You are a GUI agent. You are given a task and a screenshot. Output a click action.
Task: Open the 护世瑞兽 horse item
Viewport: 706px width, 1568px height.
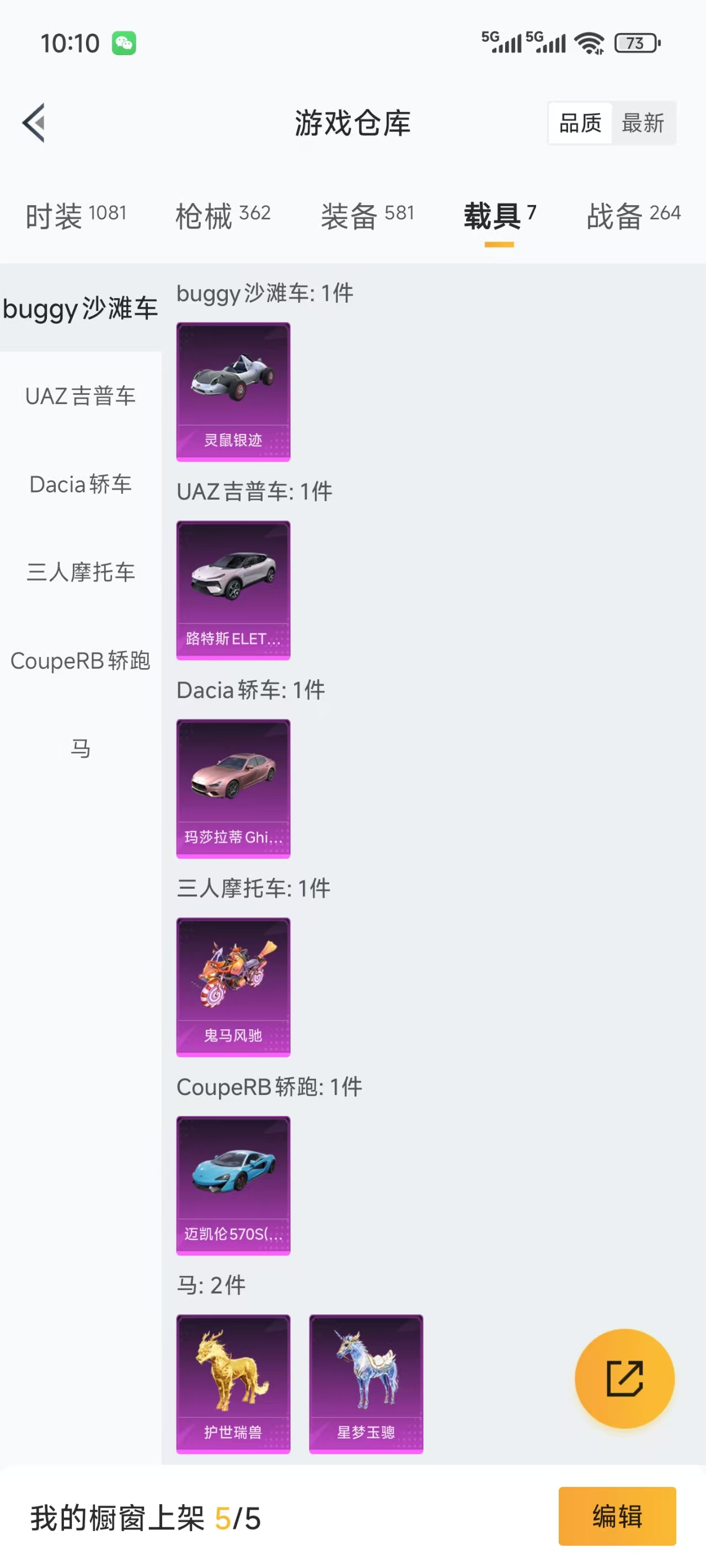point(233,1384)
